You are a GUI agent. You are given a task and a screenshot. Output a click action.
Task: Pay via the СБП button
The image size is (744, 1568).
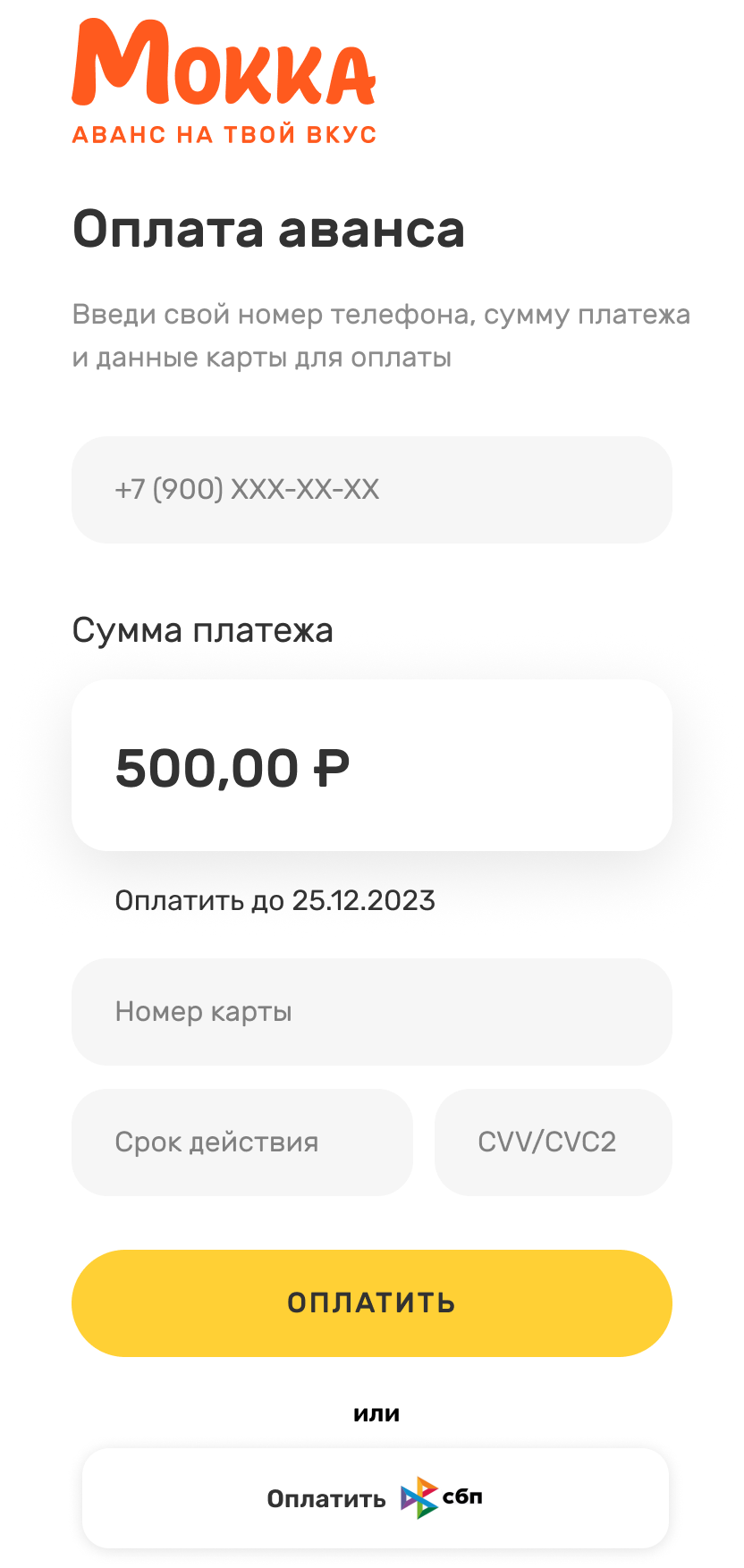click(376, 1498)
